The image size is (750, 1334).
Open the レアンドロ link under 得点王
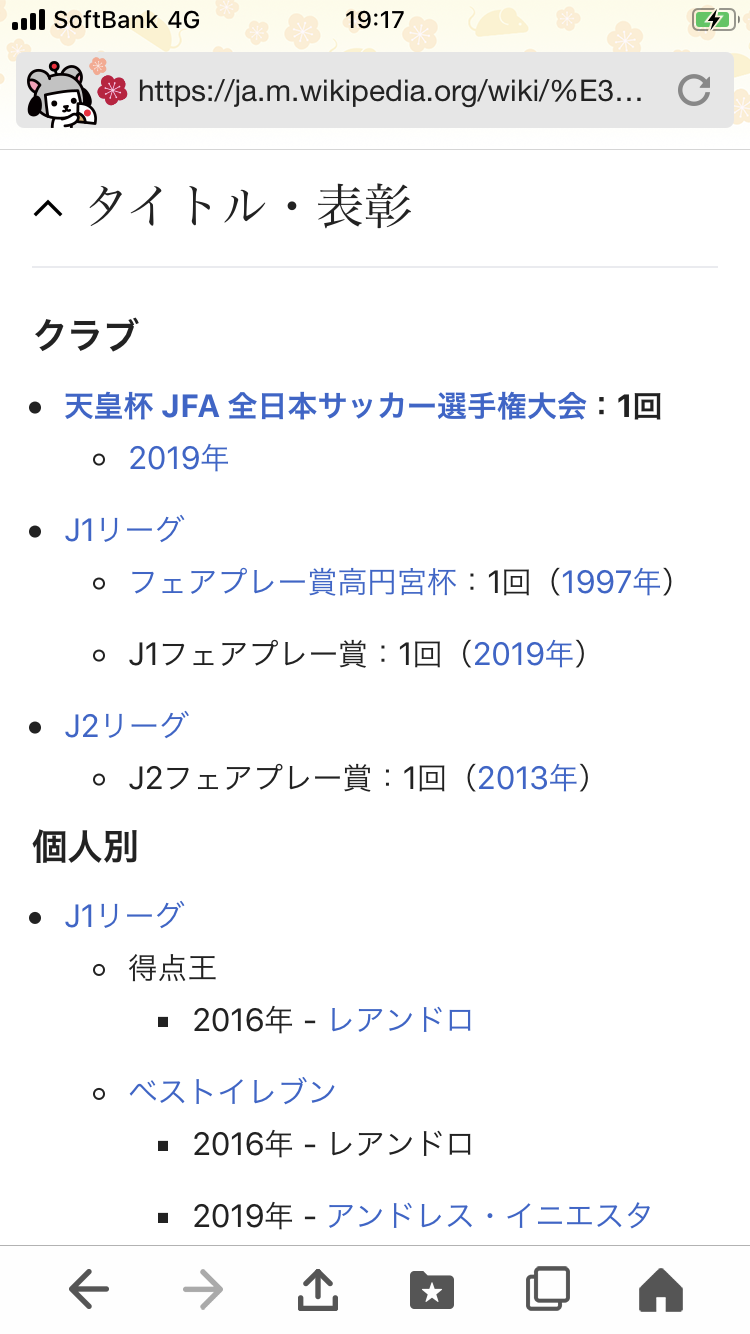pos(400,1019)
